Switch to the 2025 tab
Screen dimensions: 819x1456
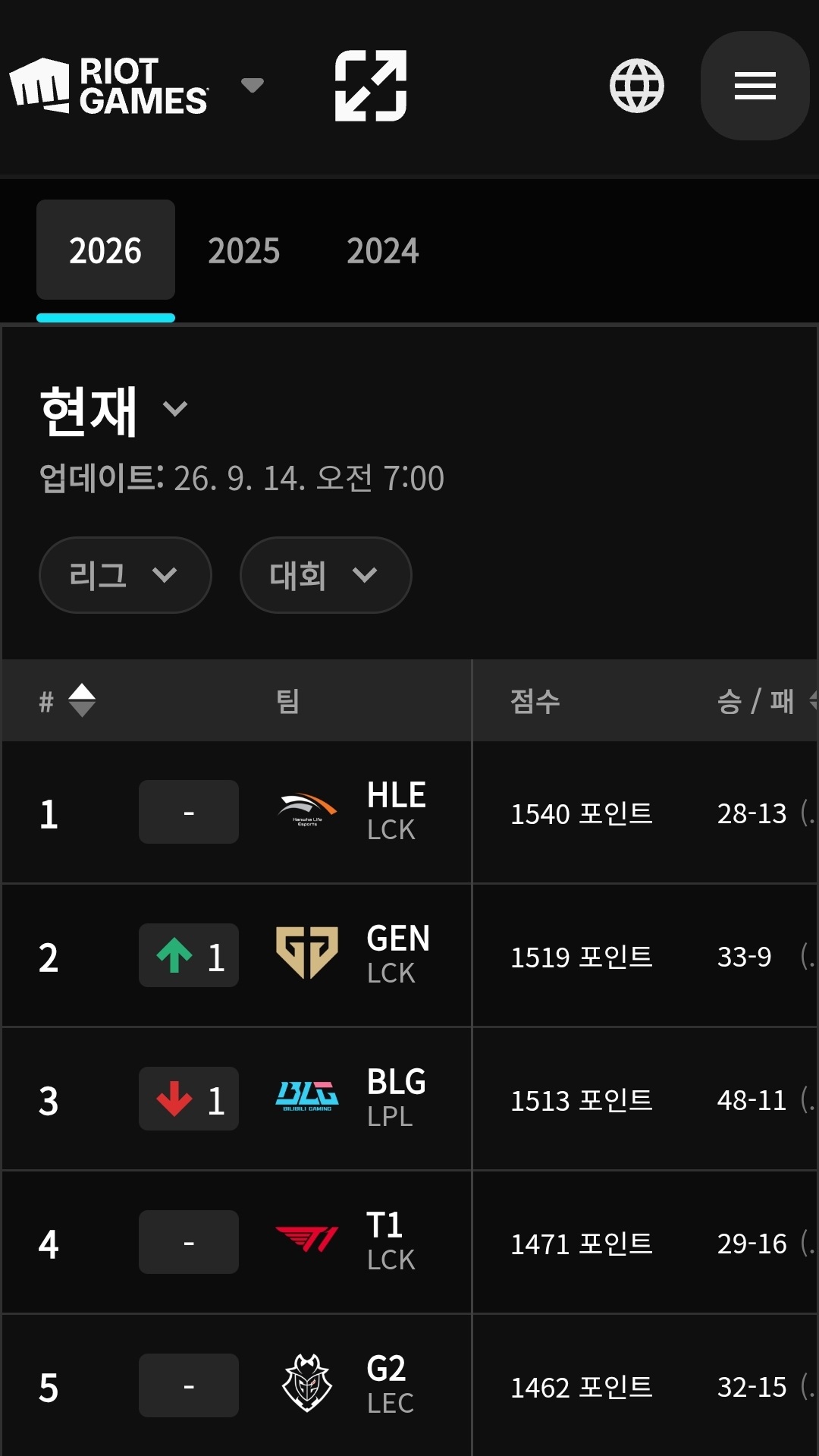[244, 250]
